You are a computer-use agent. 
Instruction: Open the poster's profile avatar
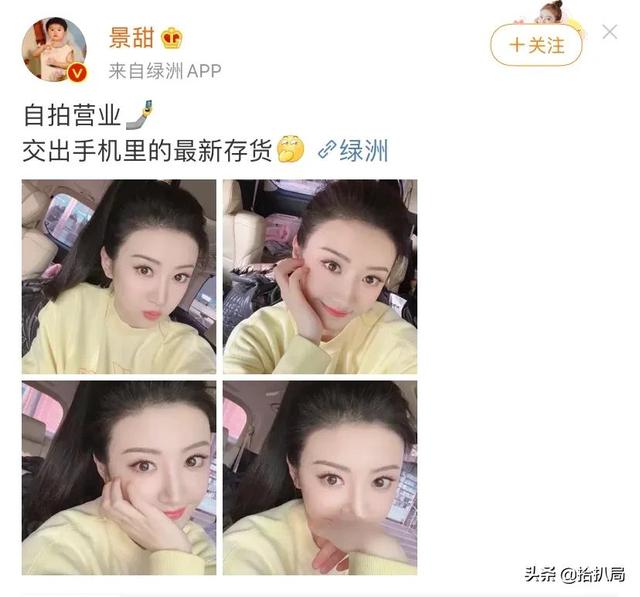click(x=54, y=50)
